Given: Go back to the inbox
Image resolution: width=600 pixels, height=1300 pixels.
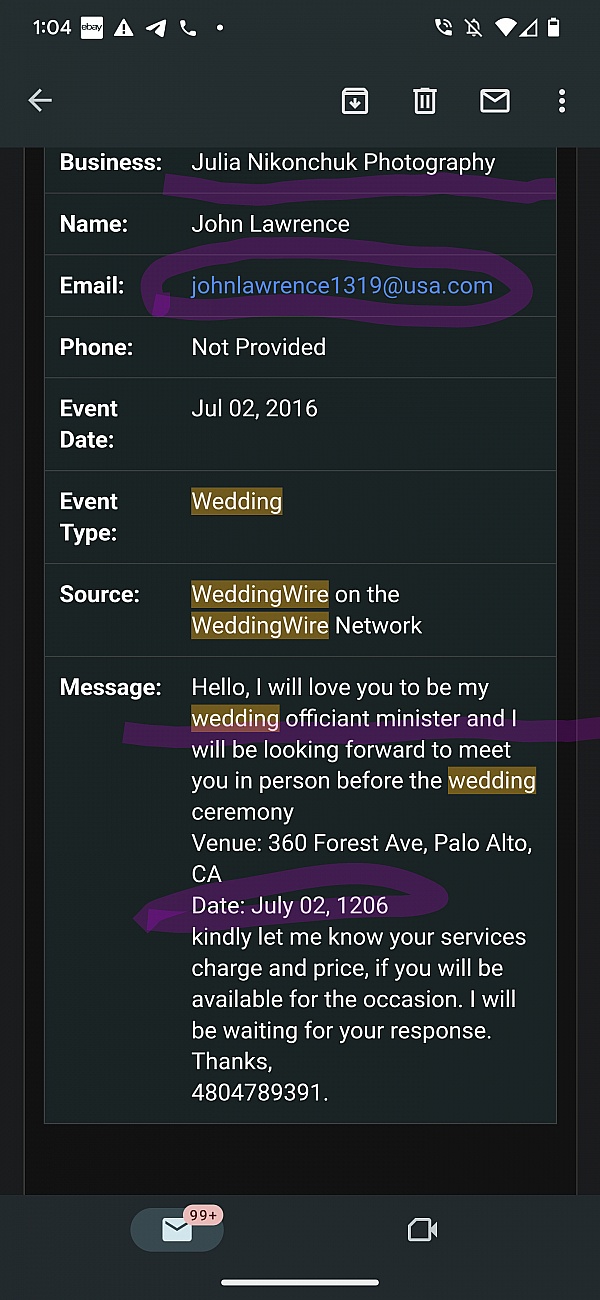Looking at the screenshot, I should 40,100.
